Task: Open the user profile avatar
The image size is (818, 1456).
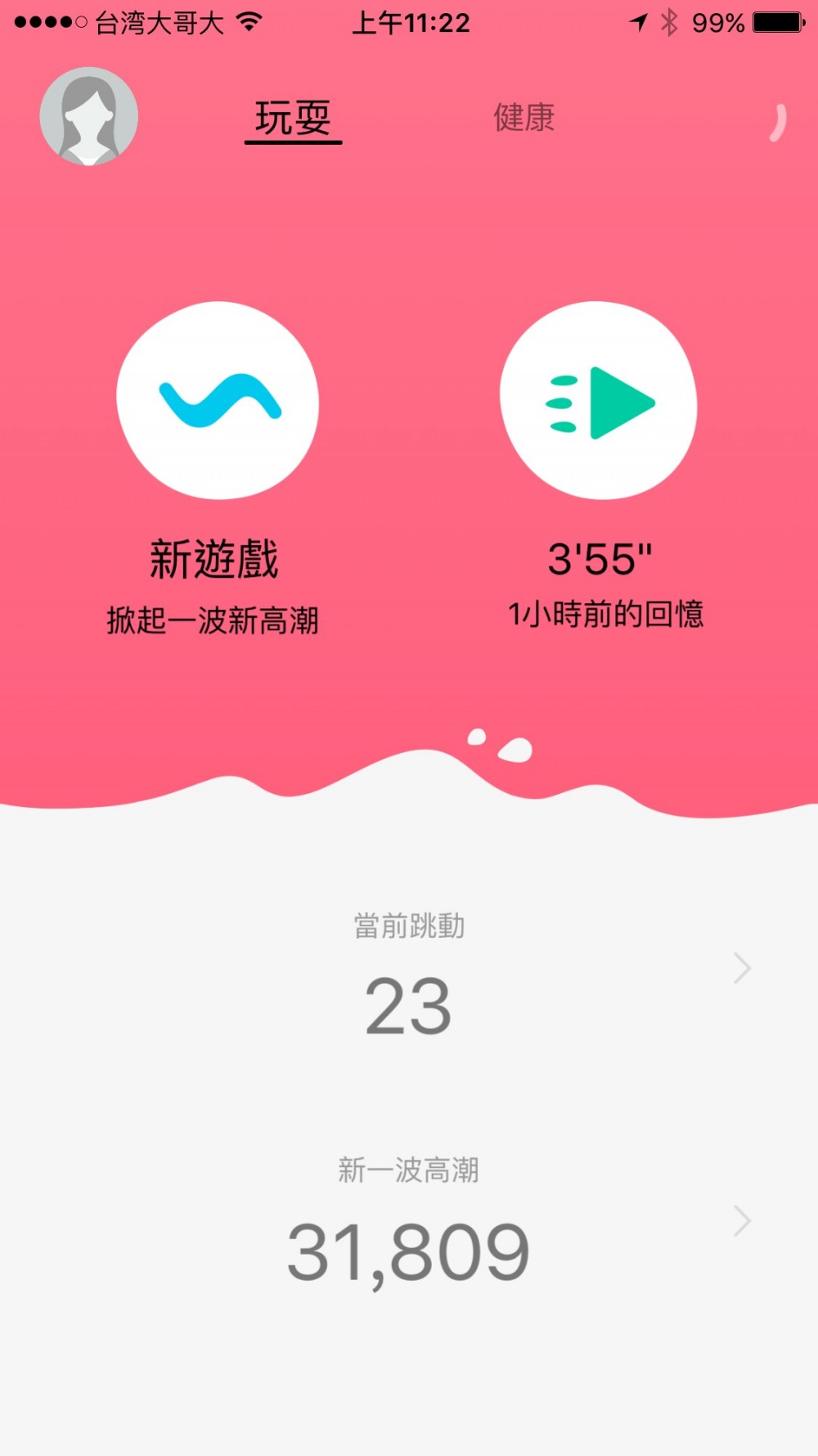Action: click(88, 117)
